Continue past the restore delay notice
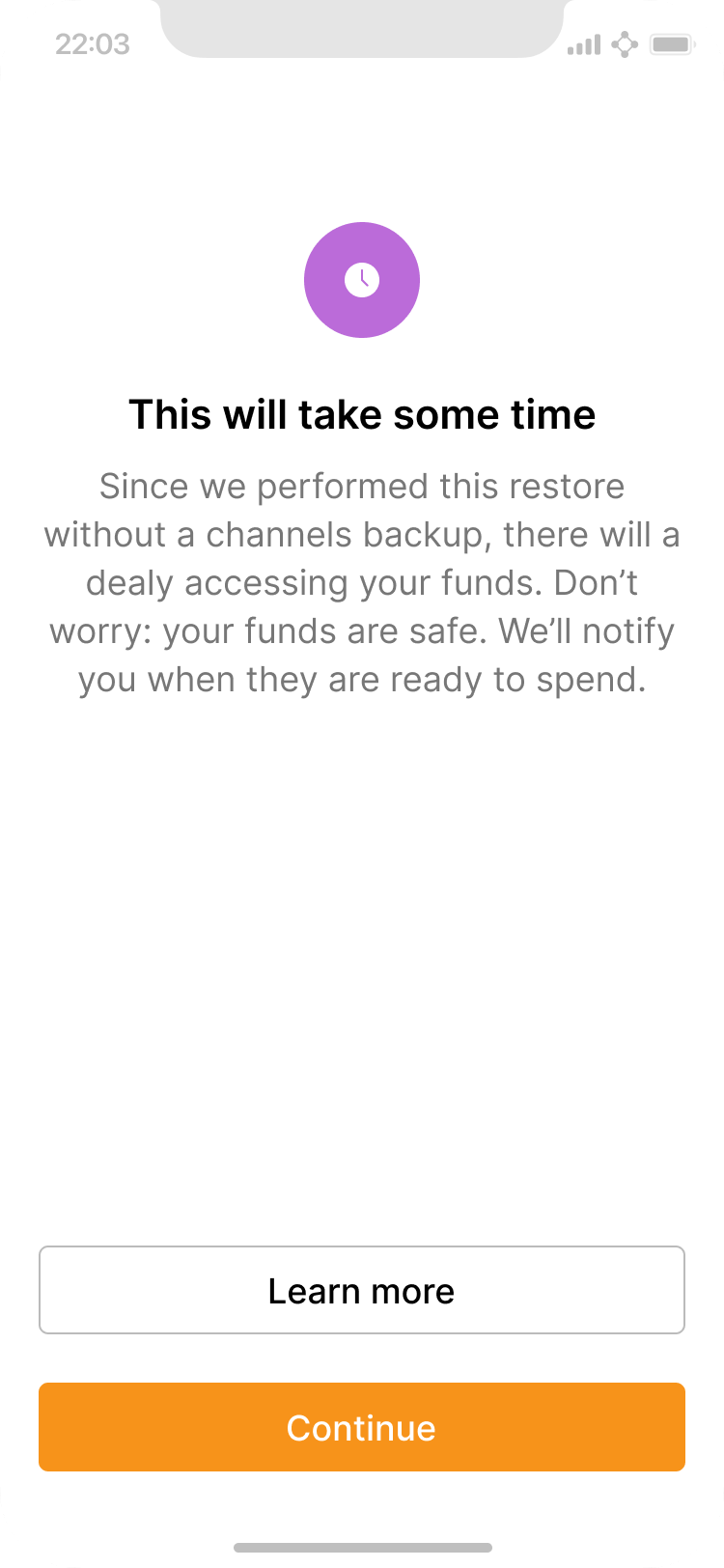 click(x=361, y=1427)
